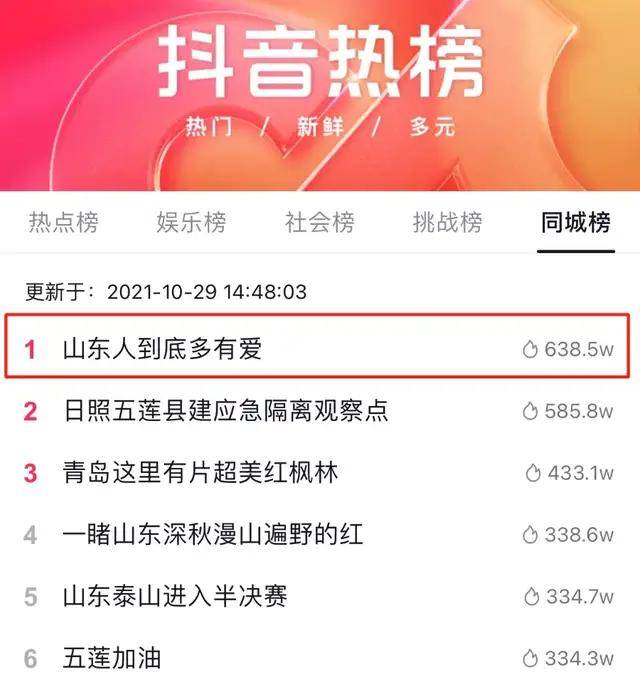The image size is (640, 677).
Task: View the topic 青岛这里有片超美红枫林
Action: tap(200, 472)
